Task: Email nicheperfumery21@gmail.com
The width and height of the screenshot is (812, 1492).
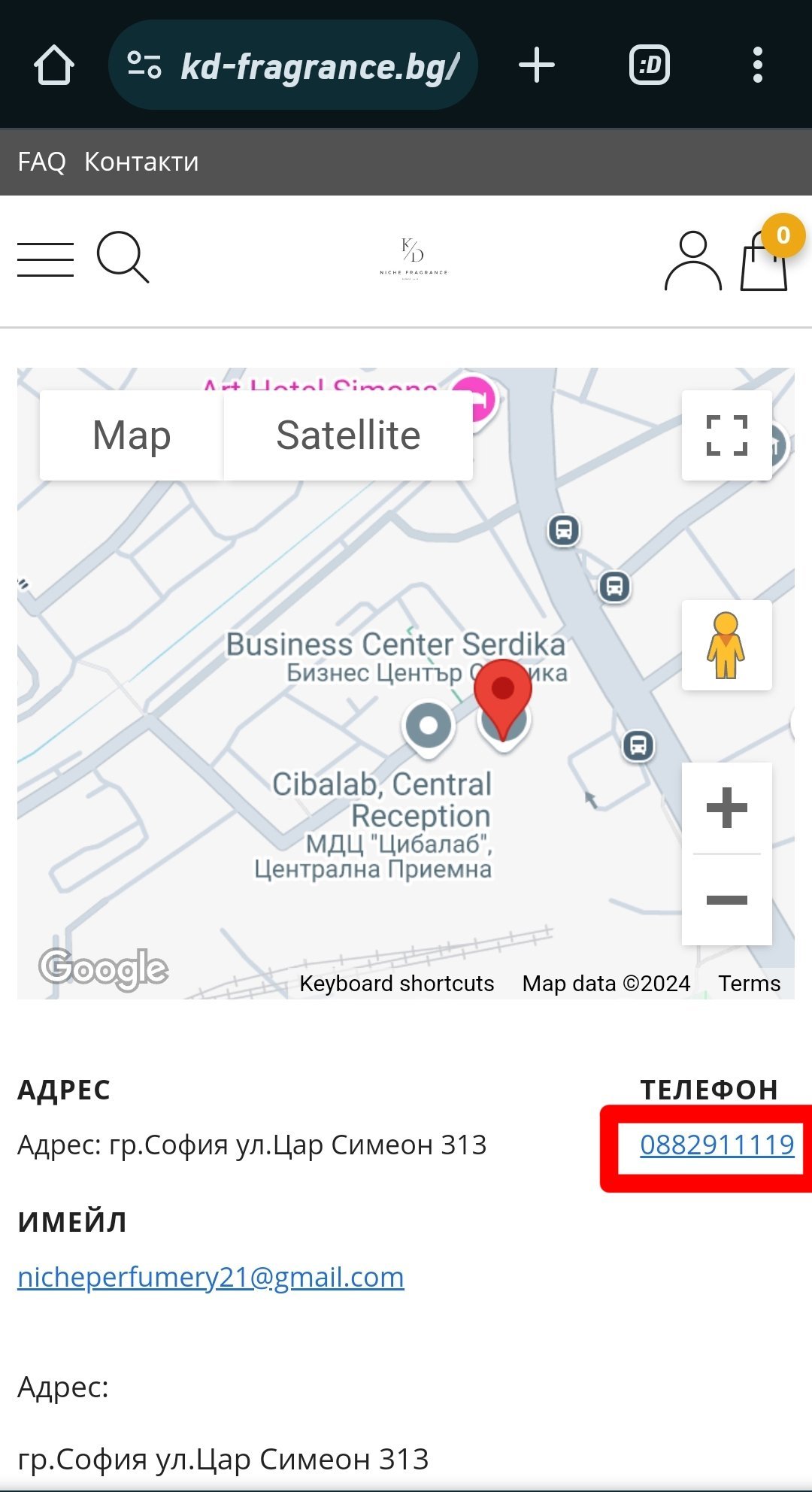Action: [x=211, y=1277]
